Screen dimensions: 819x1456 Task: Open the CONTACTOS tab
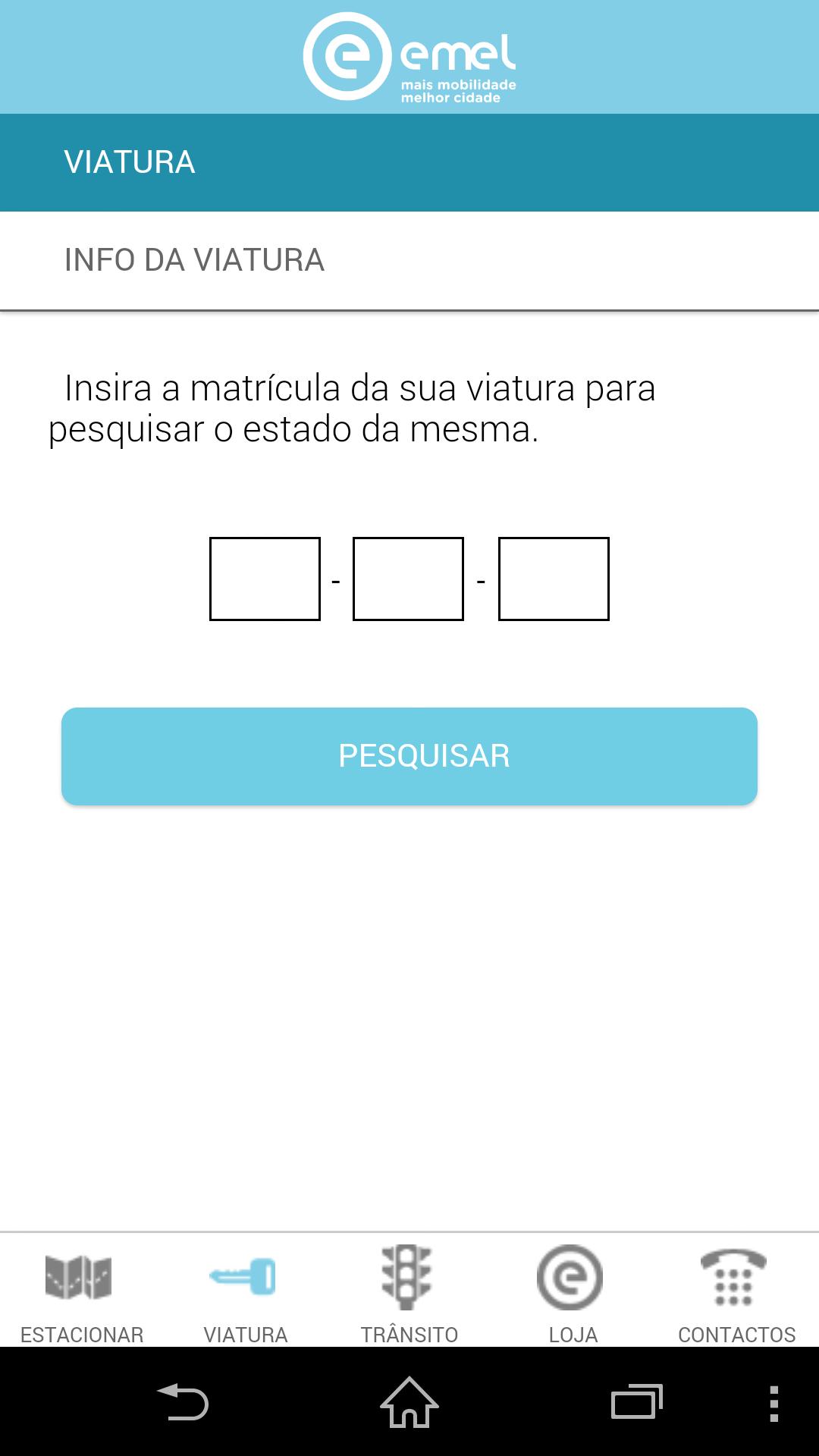tap(735, 1333)
